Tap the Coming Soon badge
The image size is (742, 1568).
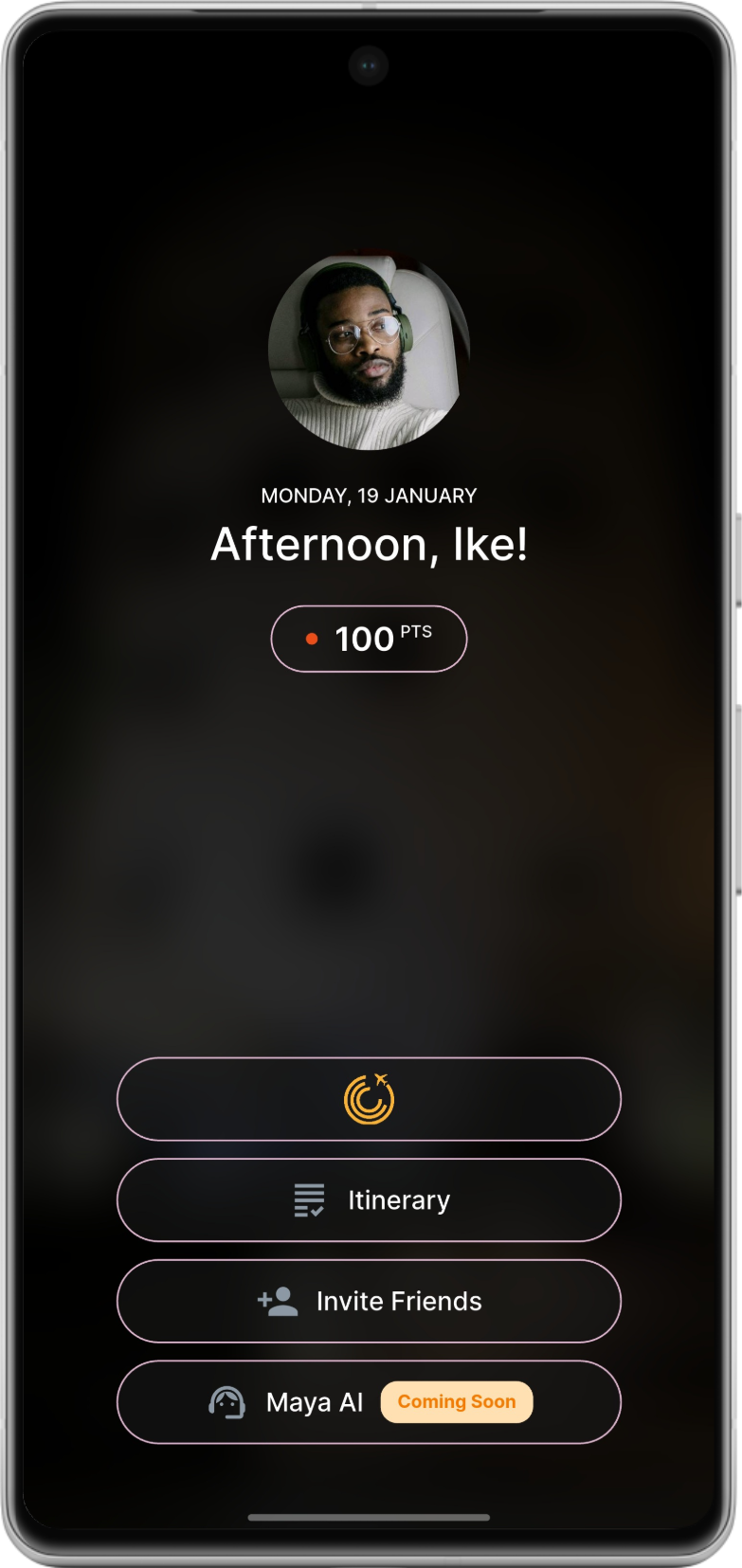tap(457, 1401)
